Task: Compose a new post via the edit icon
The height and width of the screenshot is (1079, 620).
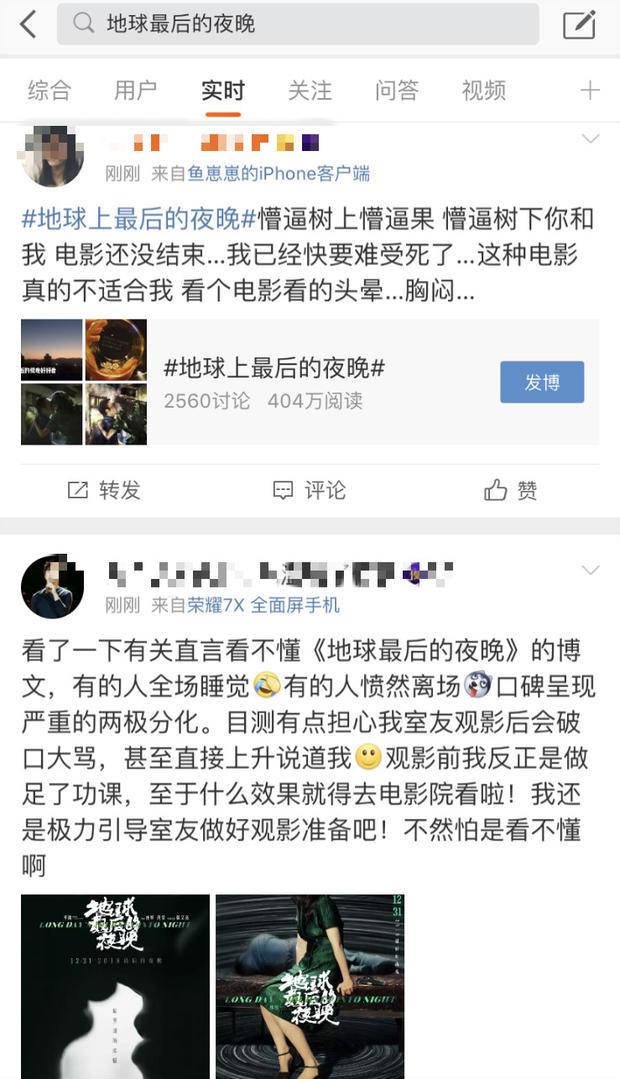Action: coord(579,25)
